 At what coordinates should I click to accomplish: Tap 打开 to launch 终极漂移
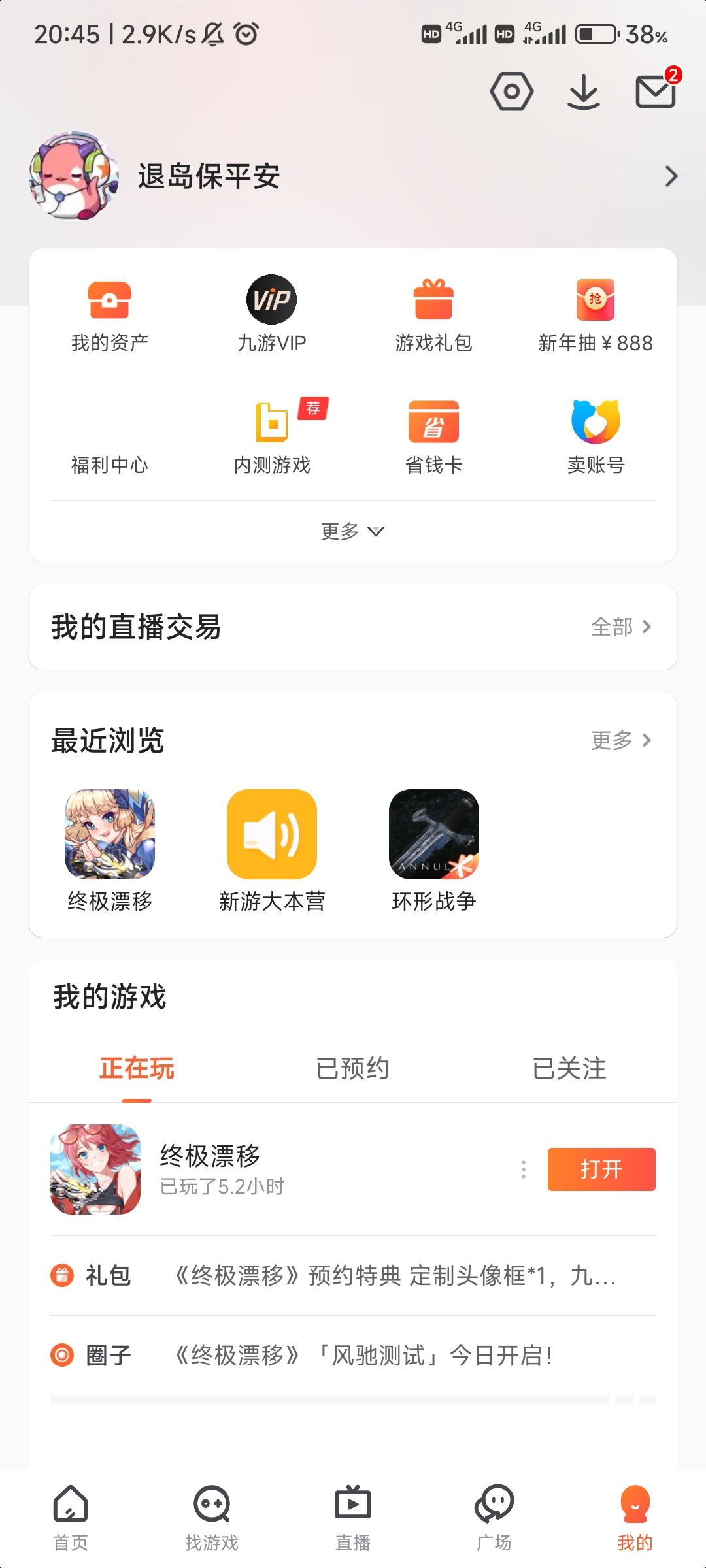(x=601, y=1169)
